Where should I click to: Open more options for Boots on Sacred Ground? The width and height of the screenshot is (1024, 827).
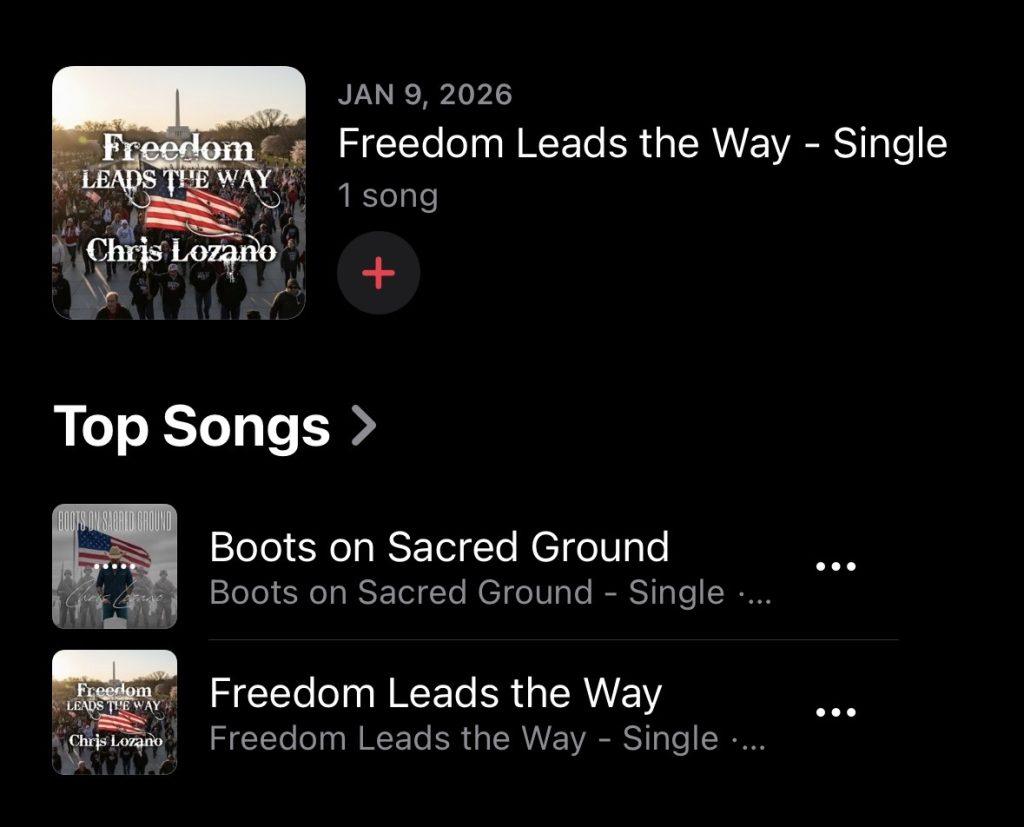point(836,566)
